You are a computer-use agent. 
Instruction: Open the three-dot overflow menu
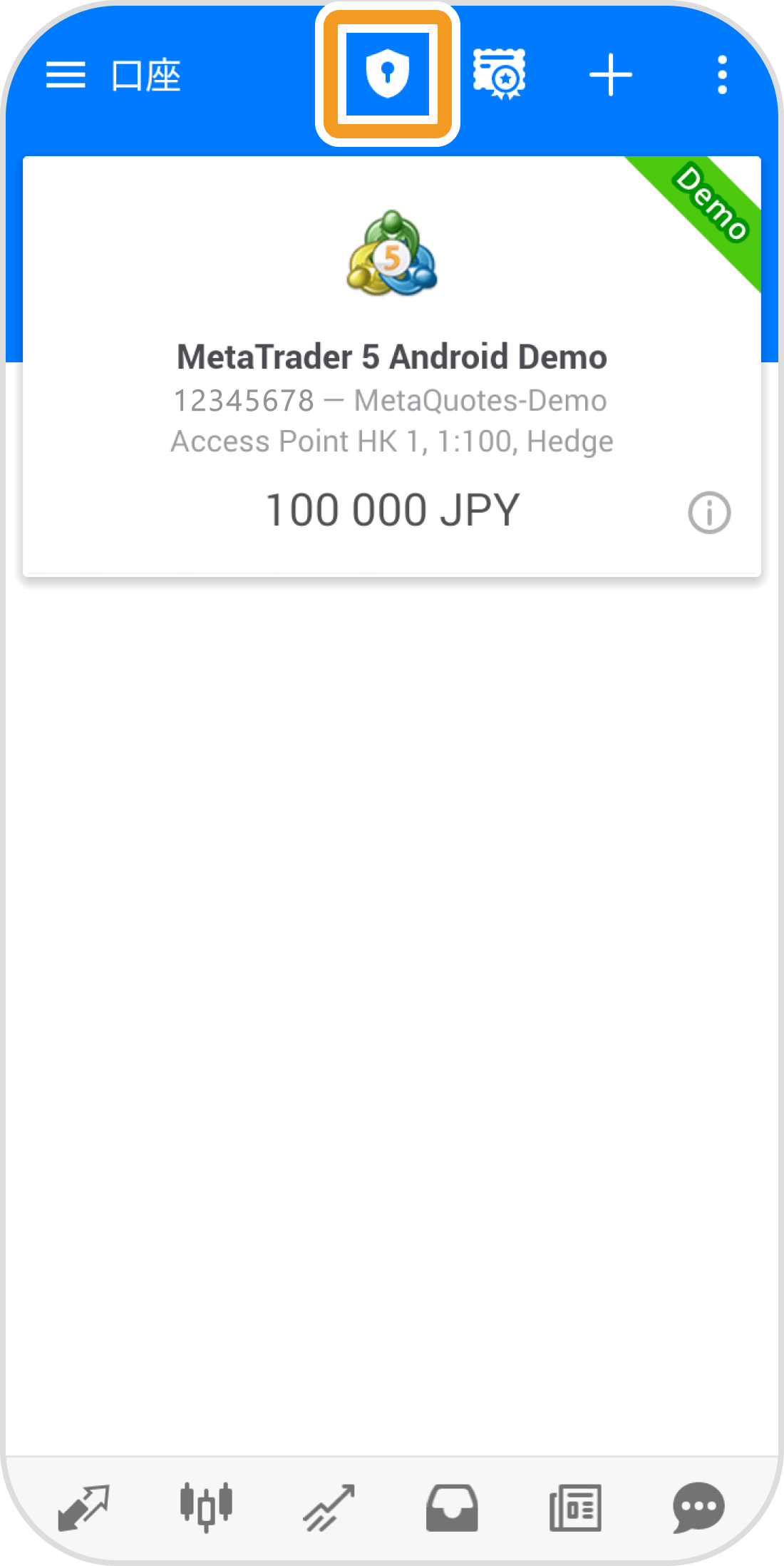[722, 75]
